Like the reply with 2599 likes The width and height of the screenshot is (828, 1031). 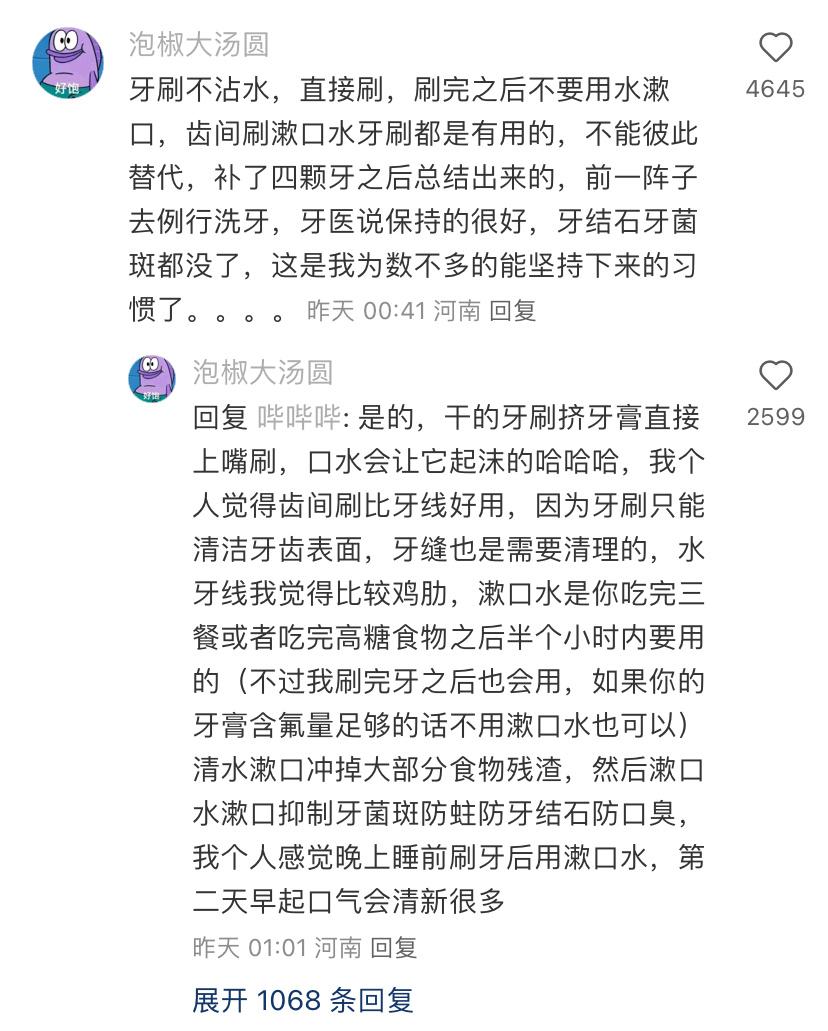[775, 377]
